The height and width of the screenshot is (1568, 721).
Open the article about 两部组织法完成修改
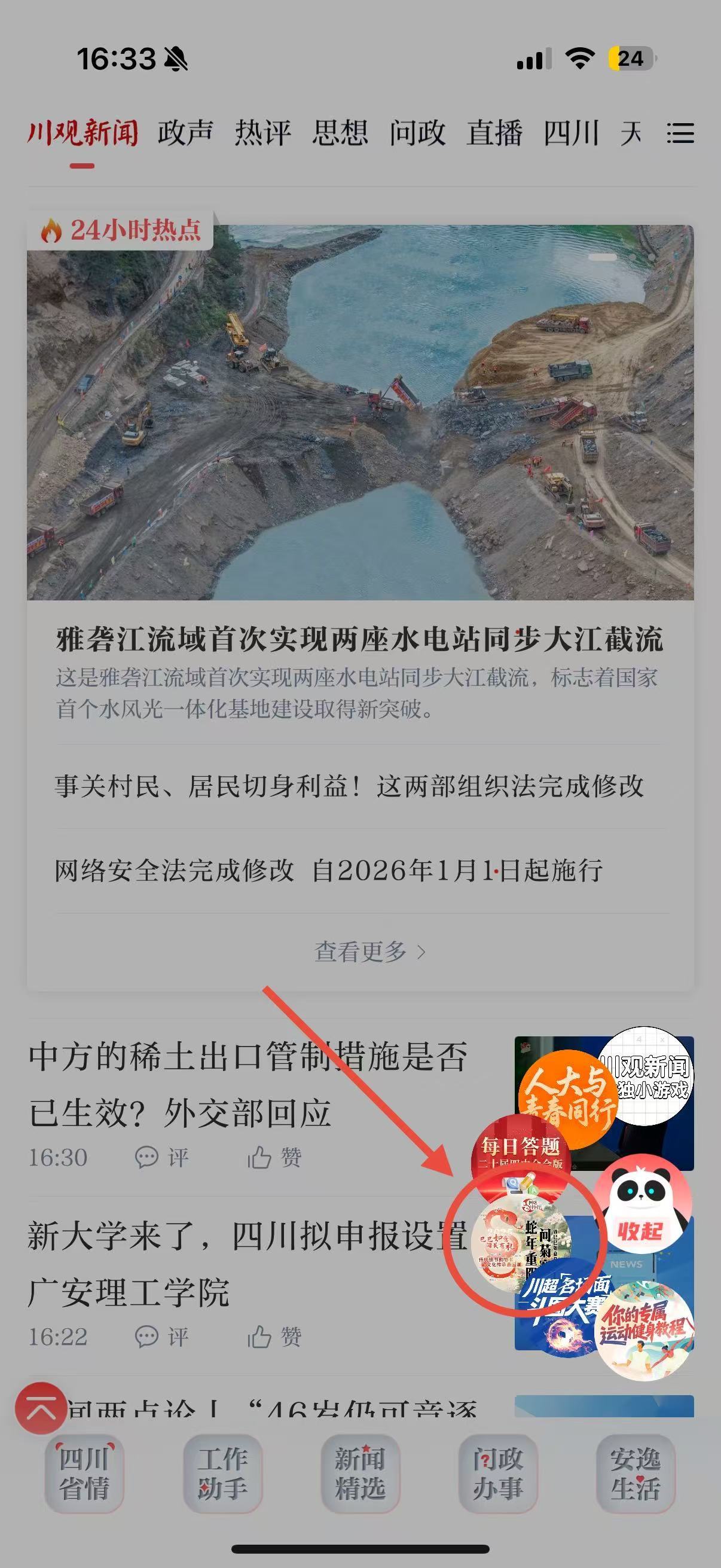[349, 786]
